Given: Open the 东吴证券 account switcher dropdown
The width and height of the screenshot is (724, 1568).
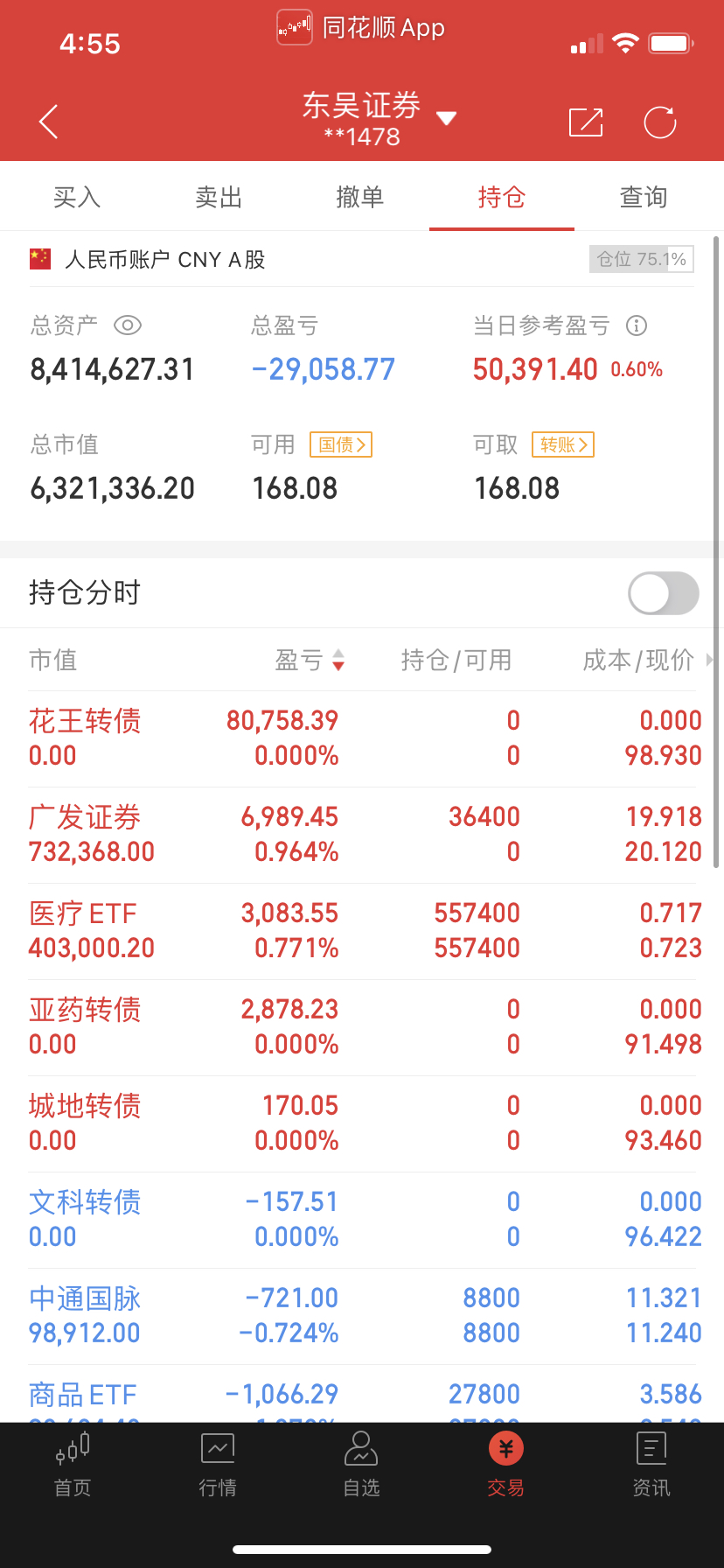Looking at the screenshot, I should pyautogui.click(x=446, y=118).
